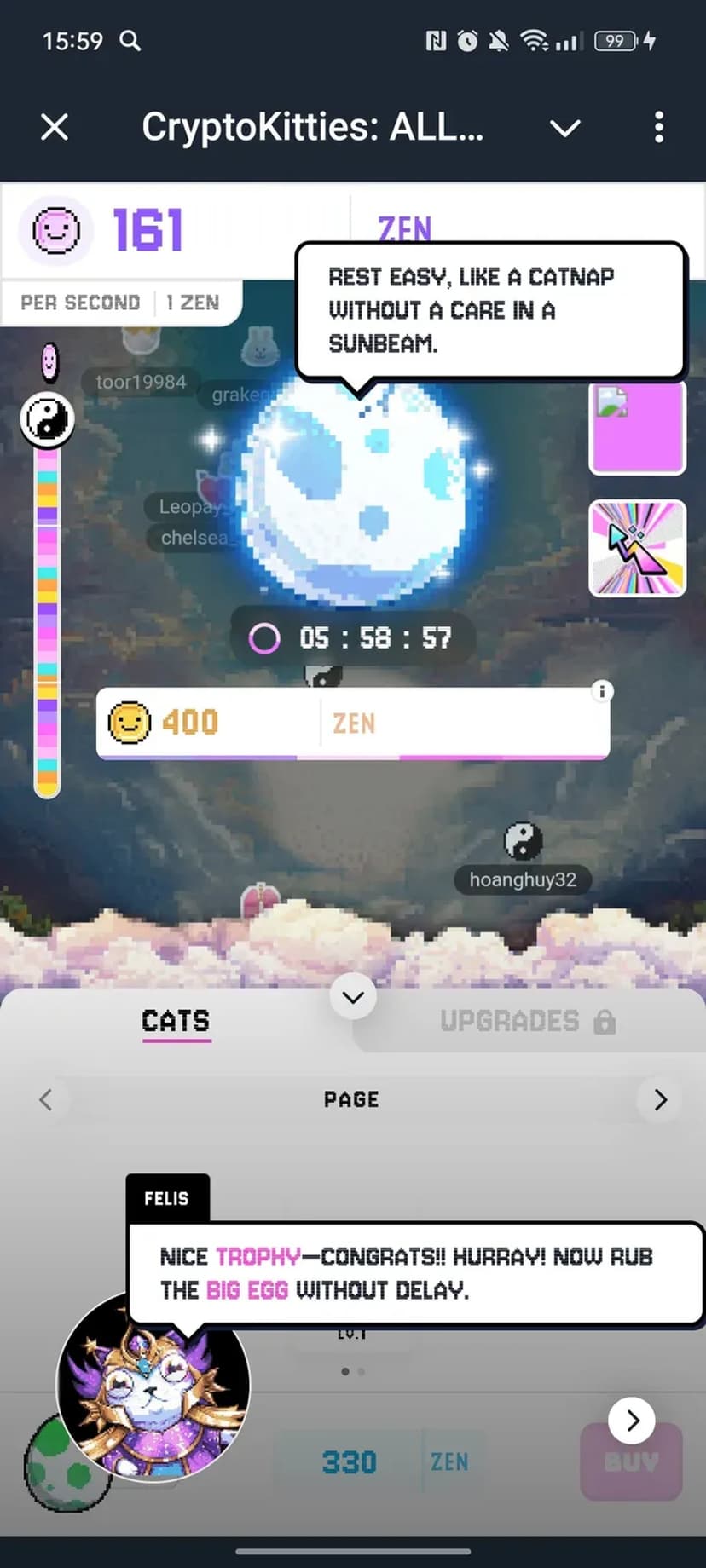
Task: Switch to the Cats tab
Action: [x=176, y=1021]
